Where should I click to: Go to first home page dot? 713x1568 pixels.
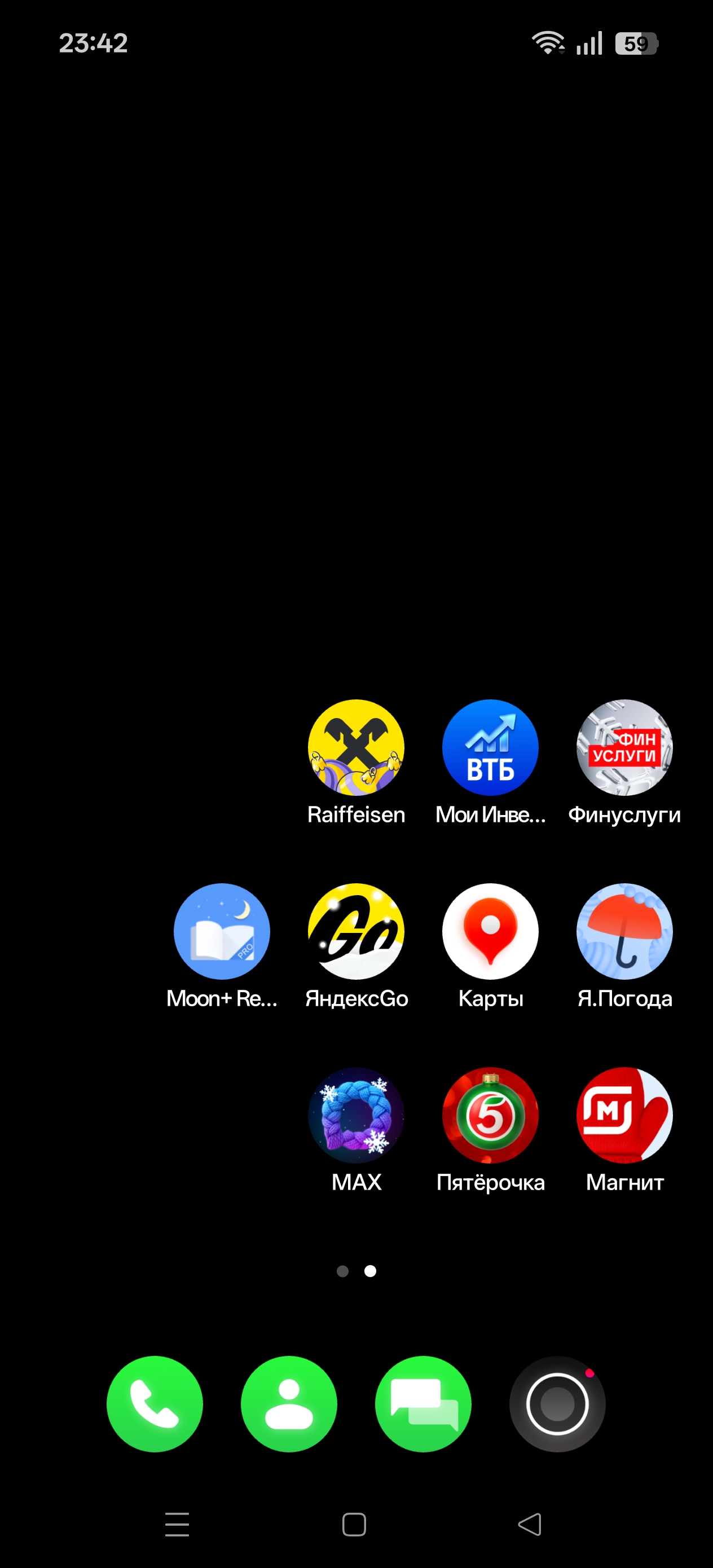coord(343,1271)
